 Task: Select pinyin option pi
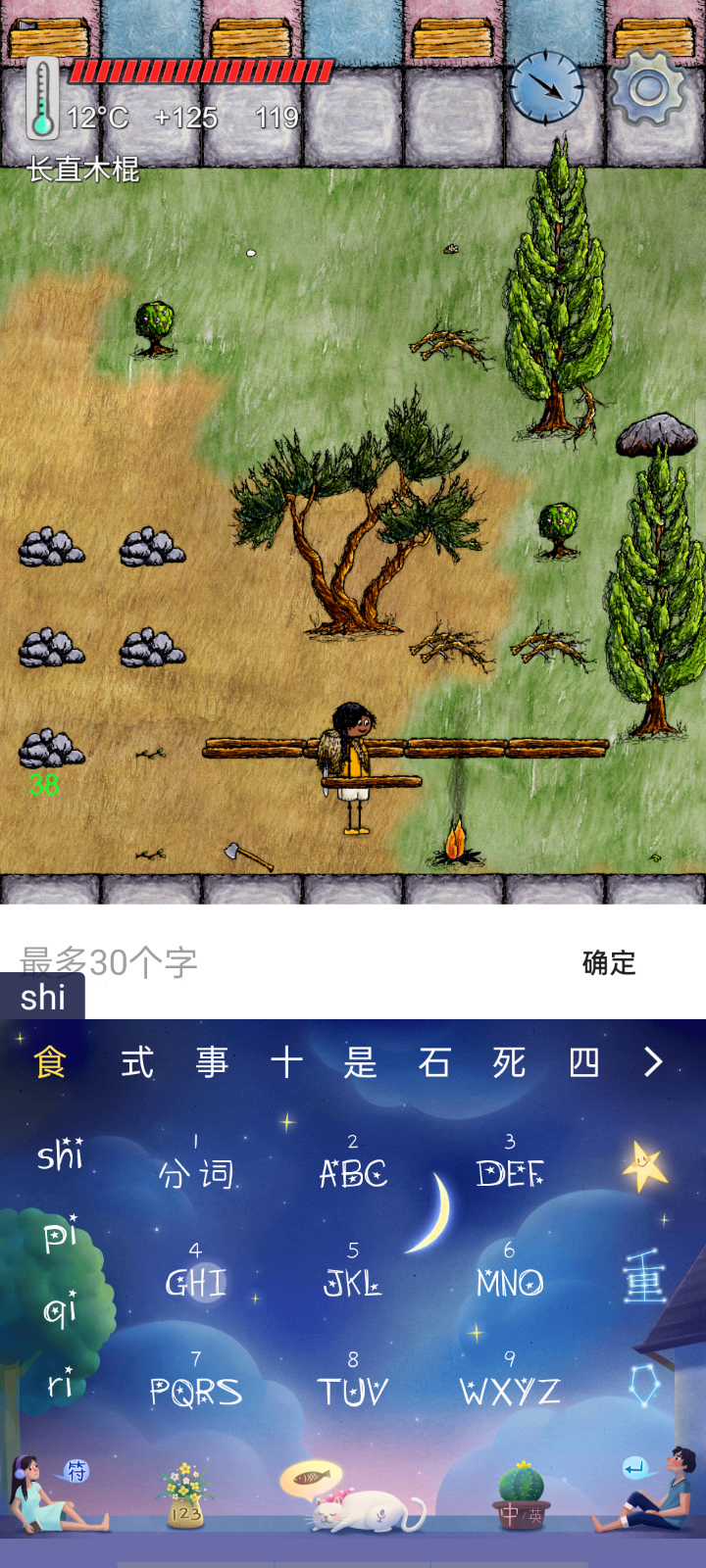pos(59,1235)
